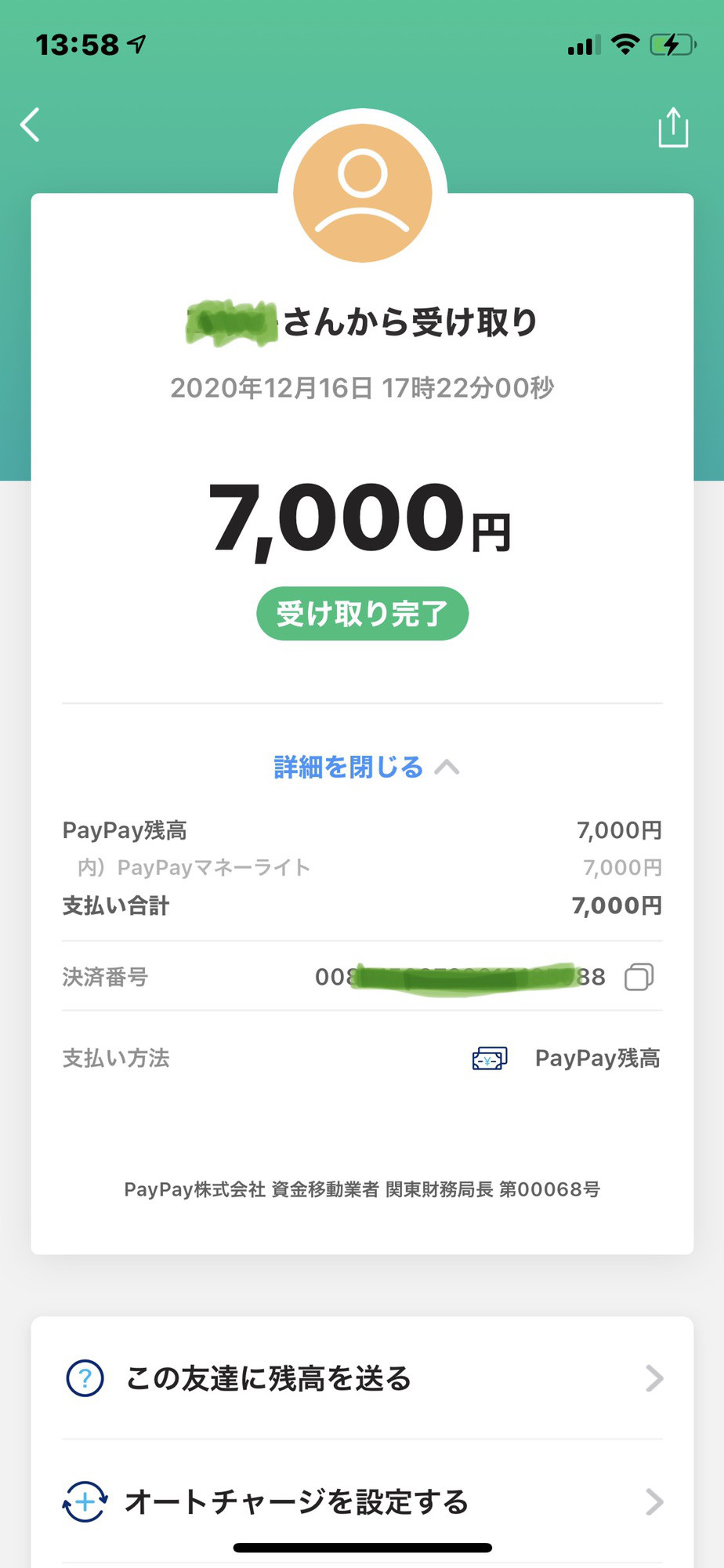Viewport: 724px width, 1568px height.
Task: Collapse details via 詳細を閉じる
Action: pyautogui.click(x=366, y=767)
